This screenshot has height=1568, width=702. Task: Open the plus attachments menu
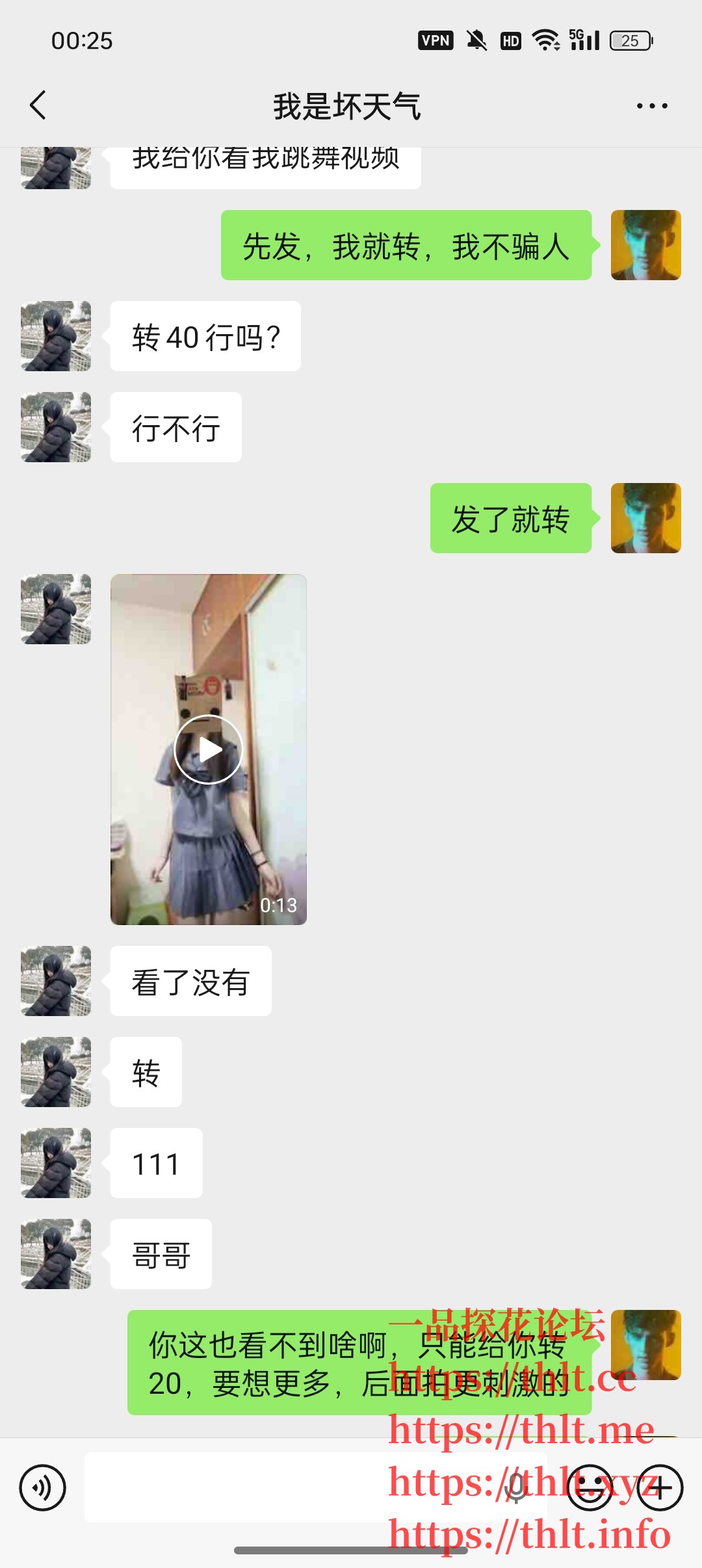[x=660, y=1487]
